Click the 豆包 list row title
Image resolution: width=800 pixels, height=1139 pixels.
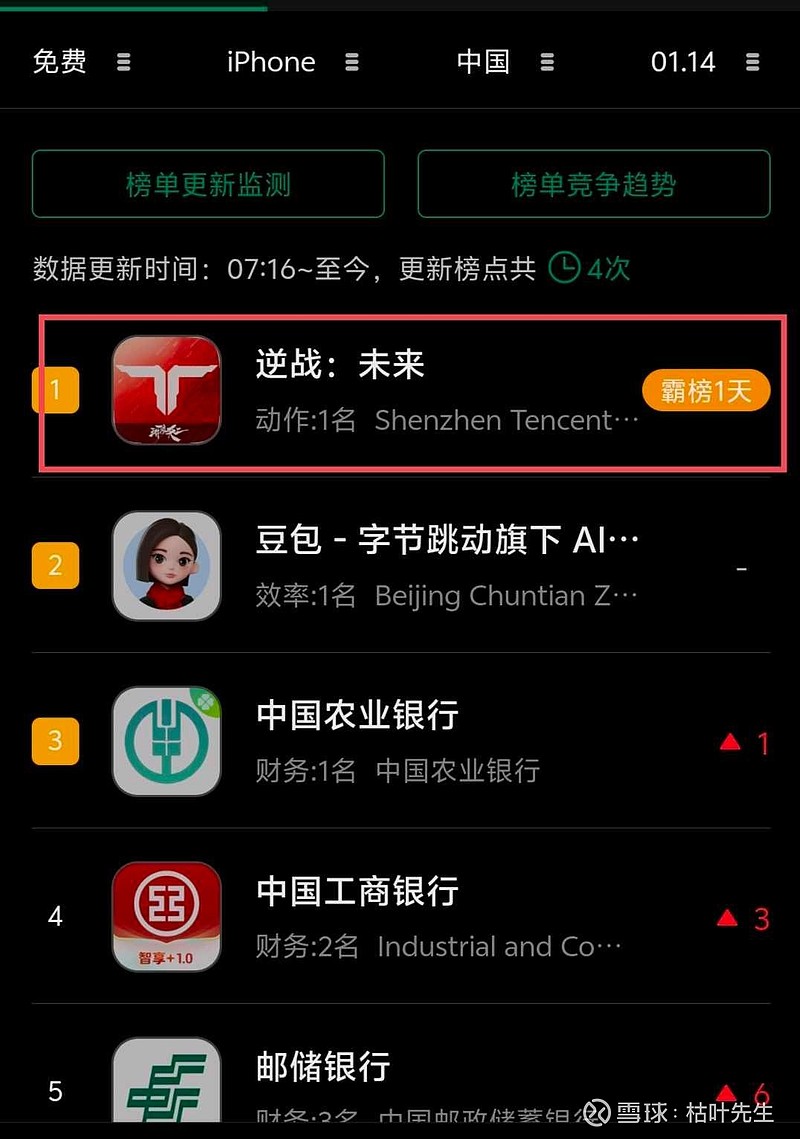(440, 538)
